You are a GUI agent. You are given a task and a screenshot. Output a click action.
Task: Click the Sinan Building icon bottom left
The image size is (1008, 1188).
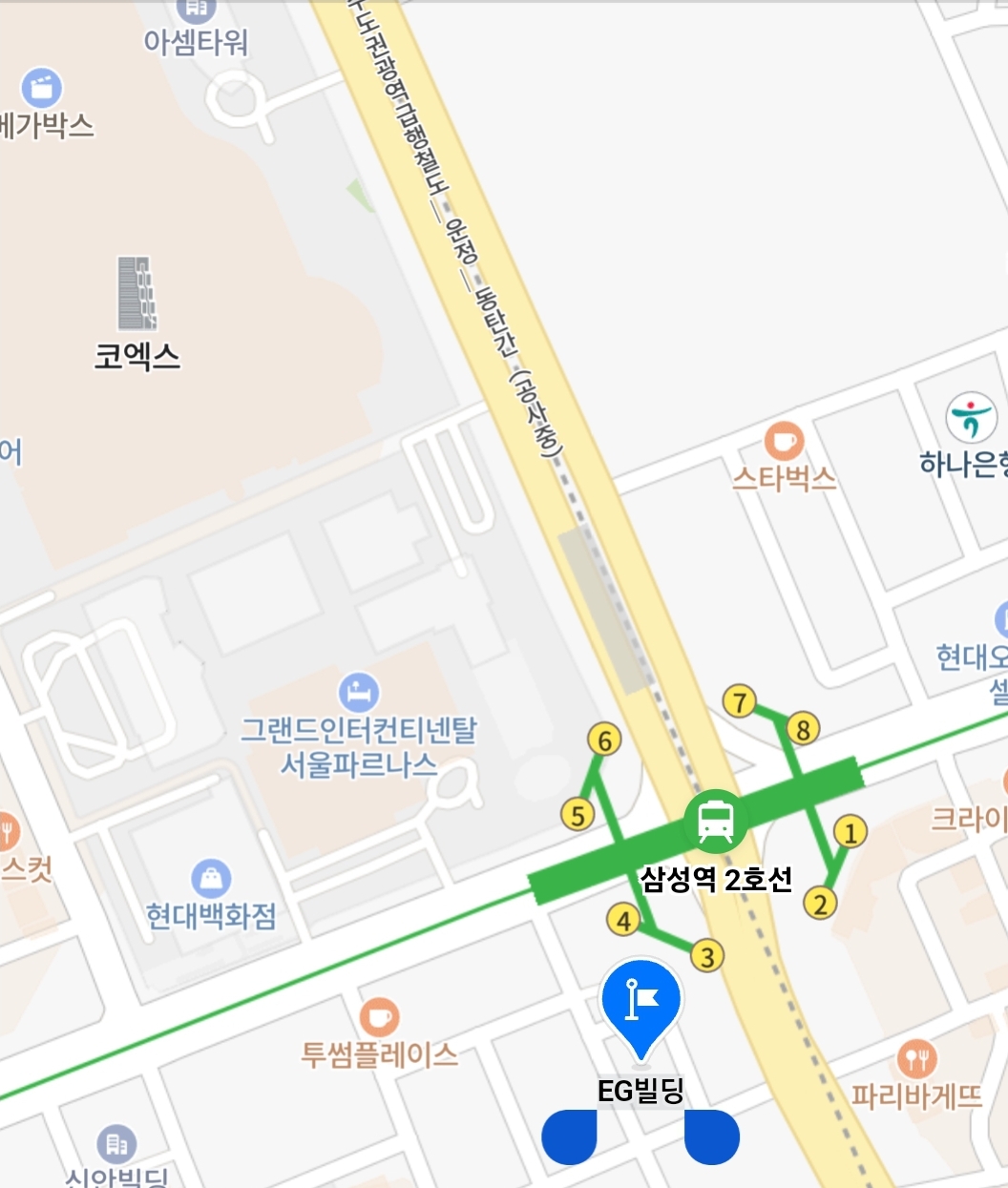[115, 1141]
